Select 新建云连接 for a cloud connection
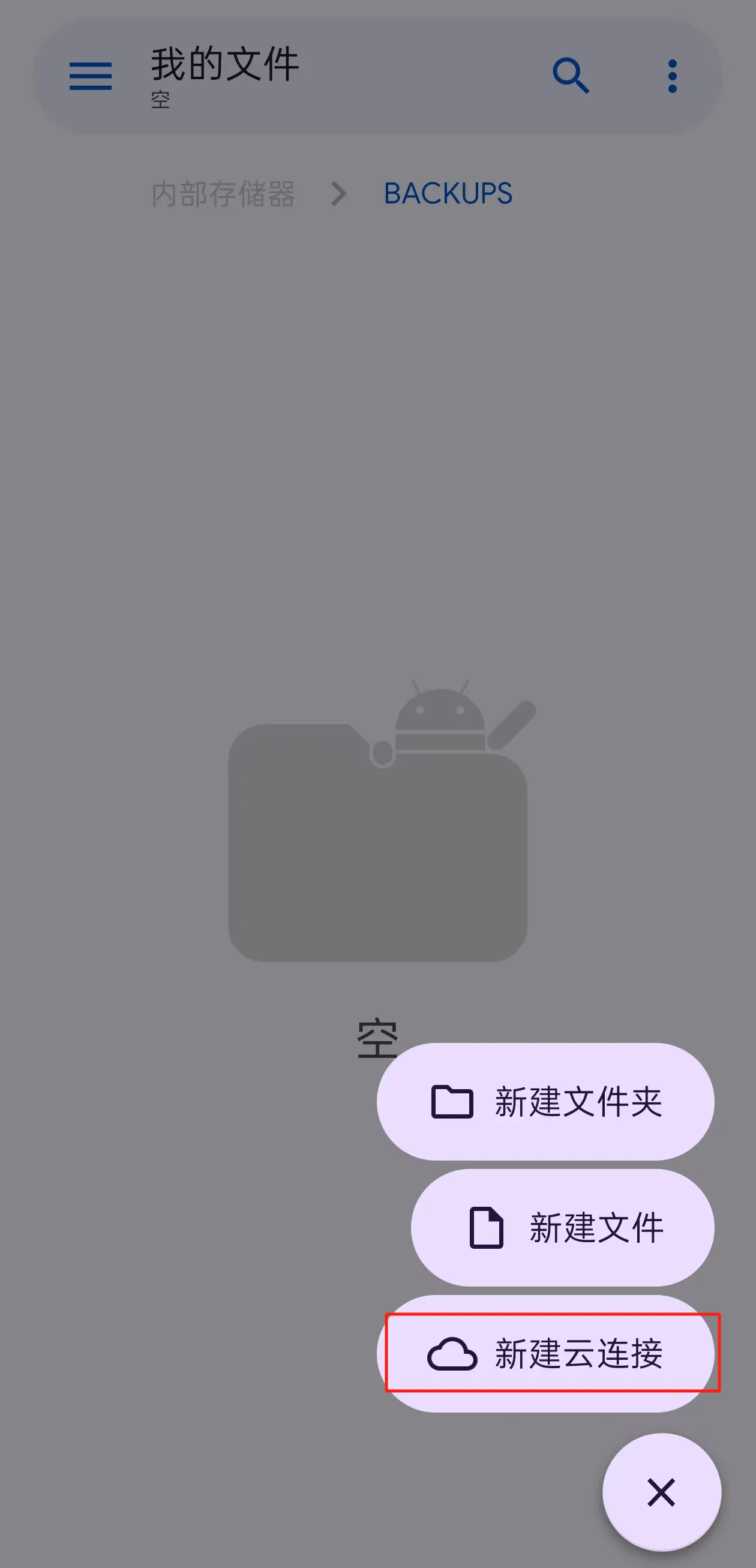Image resolution: width=756 pixels, height=1568 pixels. (x=545, y=1354)
